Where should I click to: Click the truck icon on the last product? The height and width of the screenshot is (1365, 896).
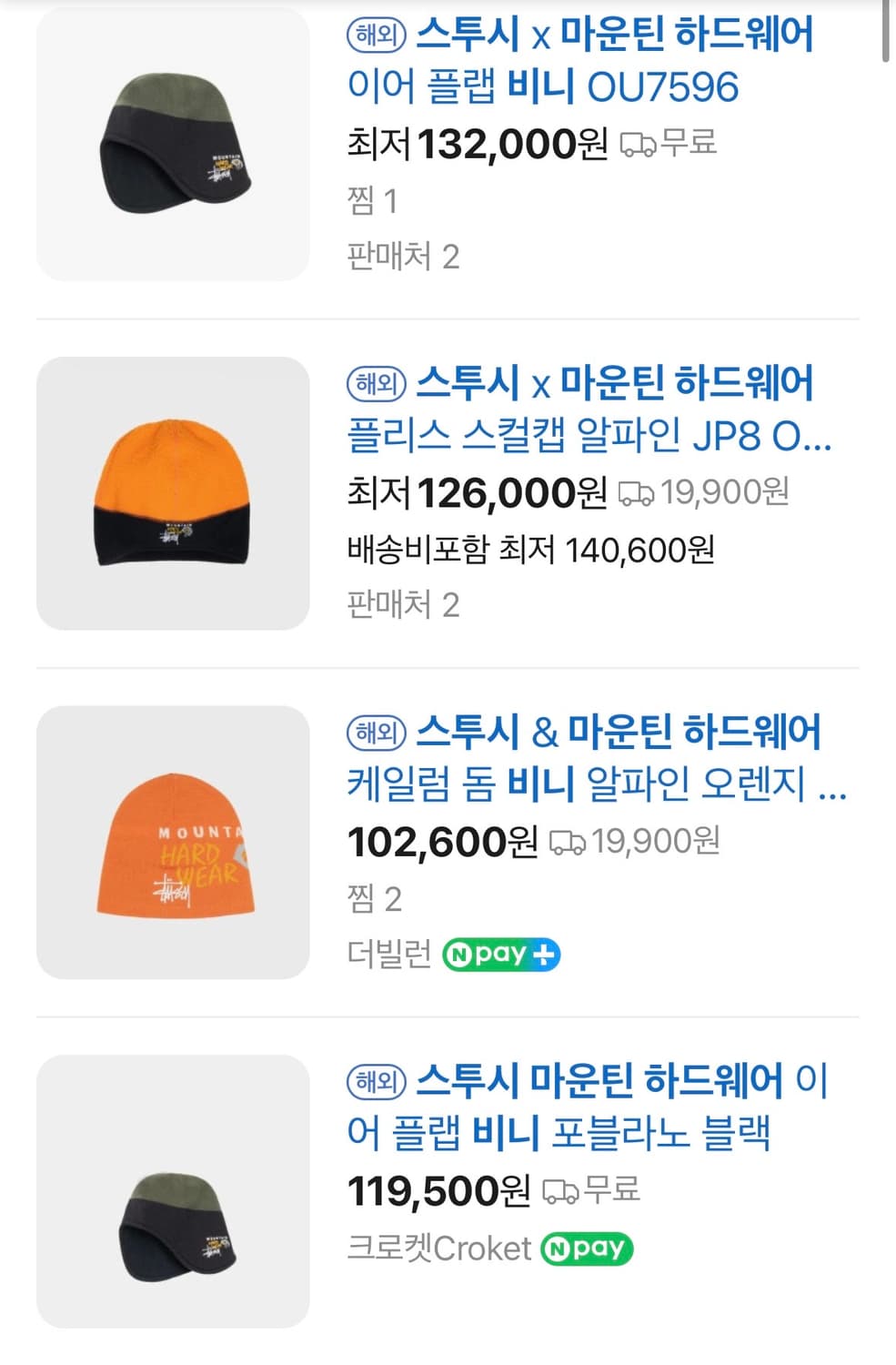(563, 1189)
